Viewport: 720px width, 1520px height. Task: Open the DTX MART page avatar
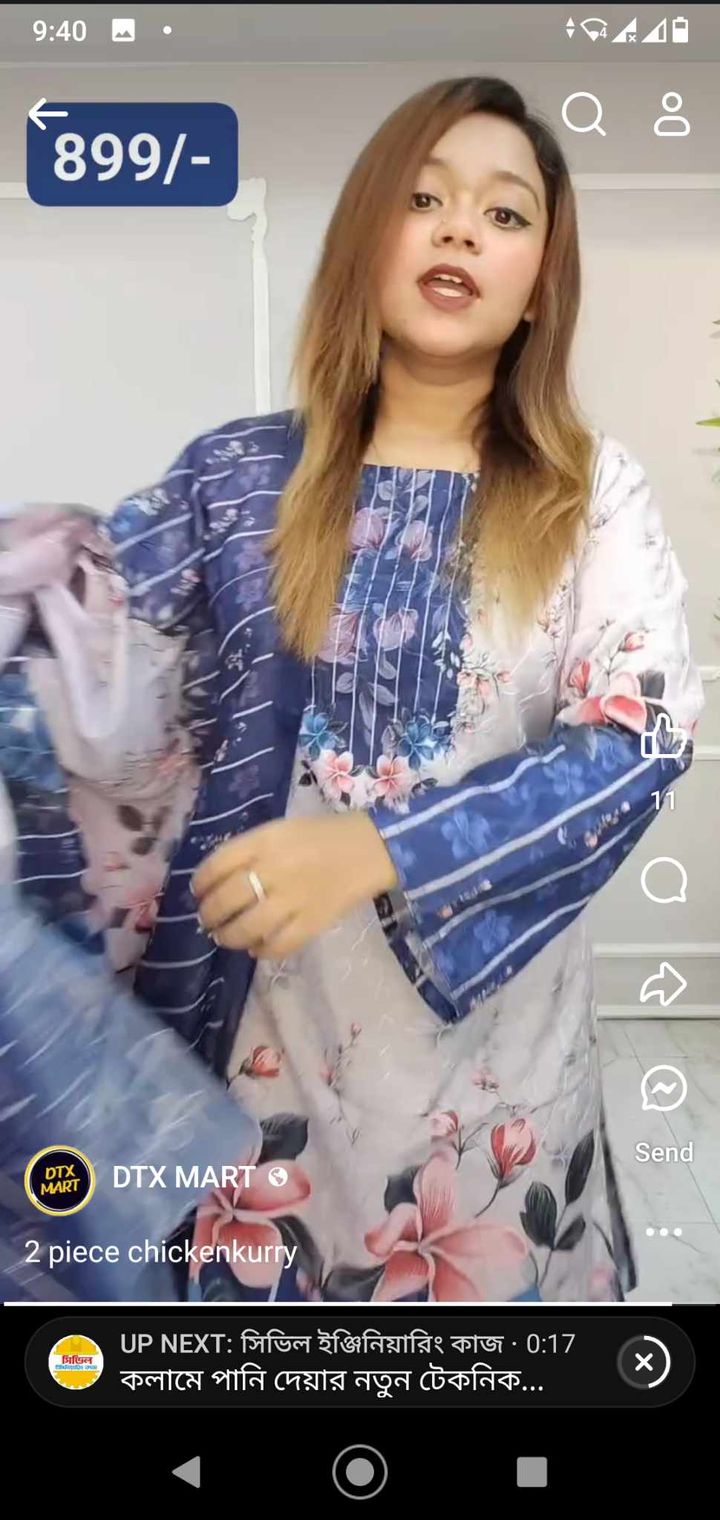pos(60,1180)
